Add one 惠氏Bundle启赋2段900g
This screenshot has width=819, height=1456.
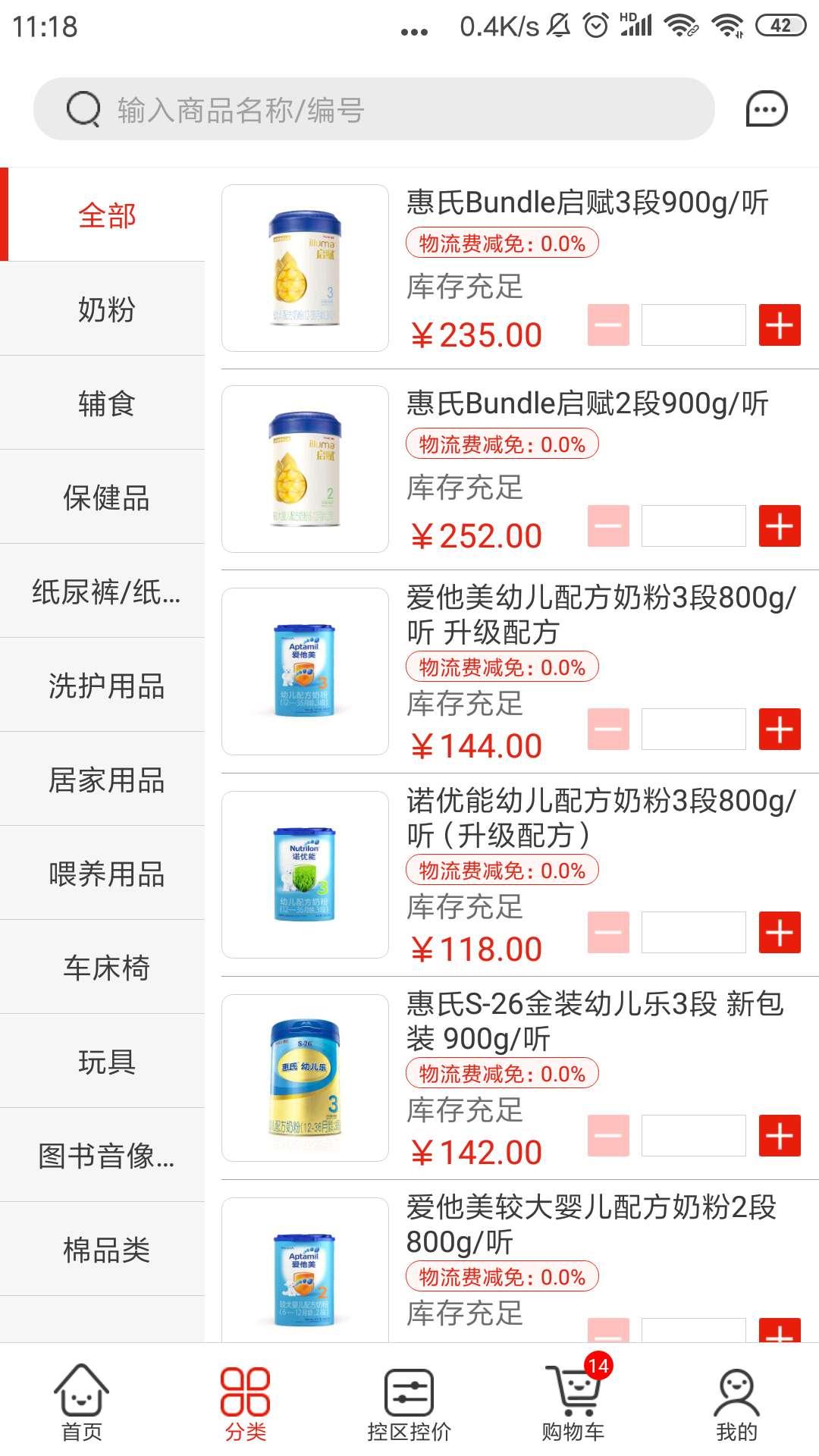click(780, 526)
